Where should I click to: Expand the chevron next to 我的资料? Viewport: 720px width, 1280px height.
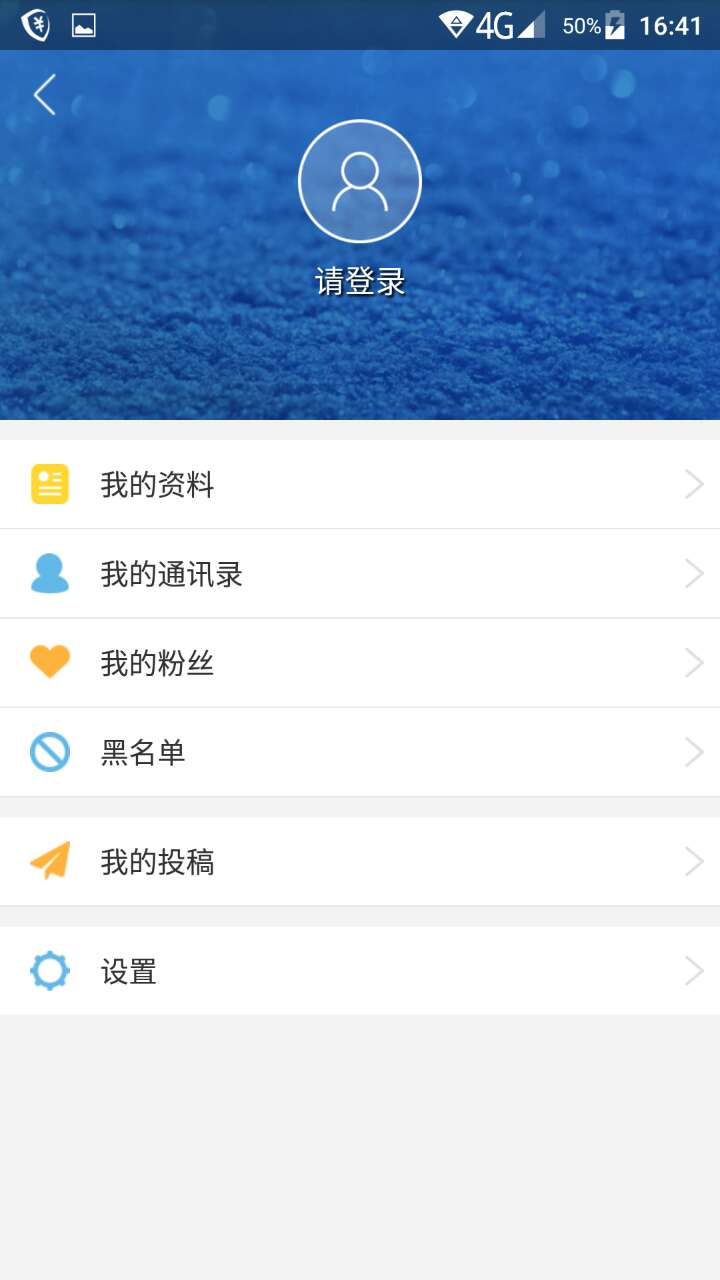pos(694,484)
